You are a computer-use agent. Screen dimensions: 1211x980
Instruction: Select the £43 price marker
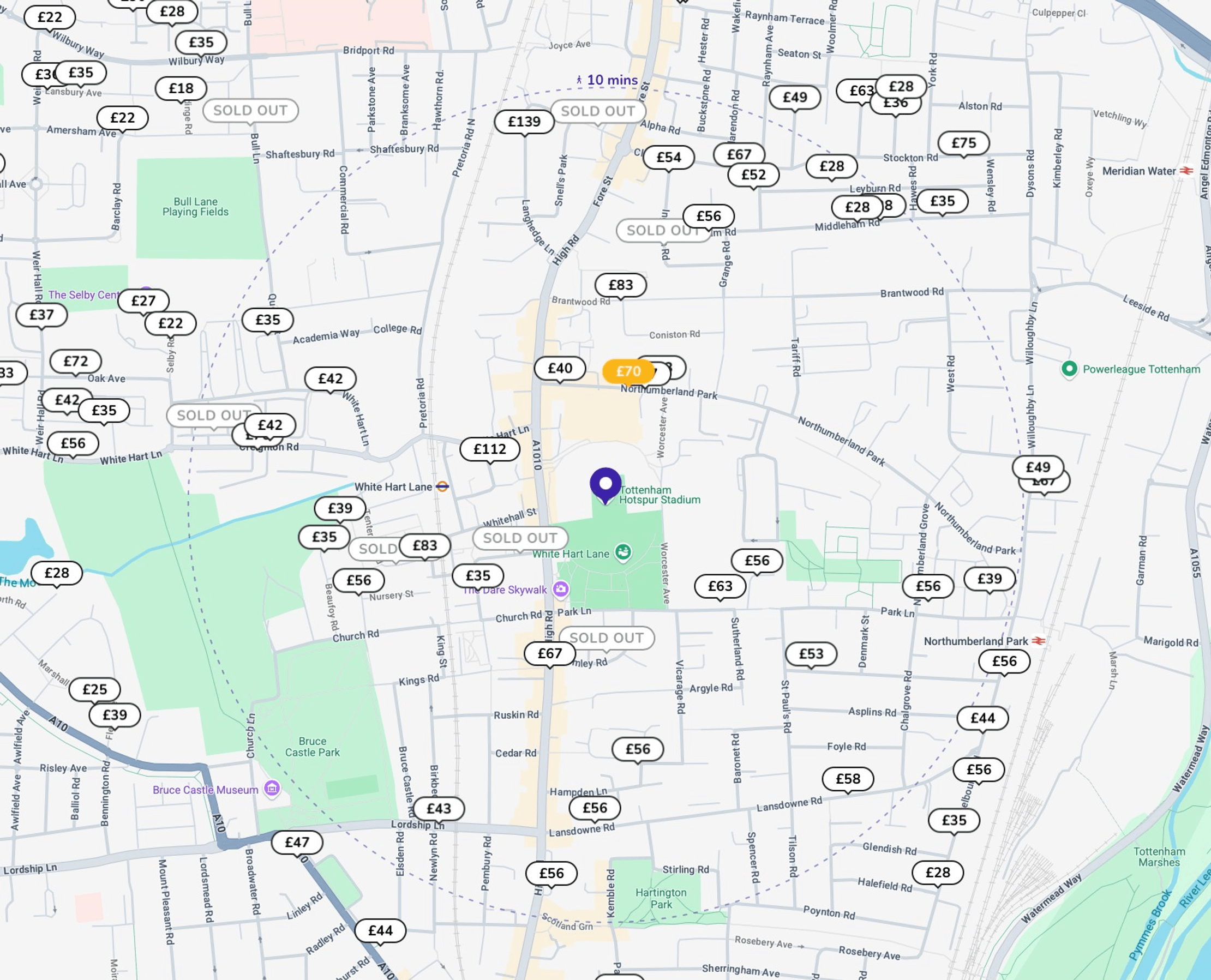pyautogui.click(x=439, y=808)
